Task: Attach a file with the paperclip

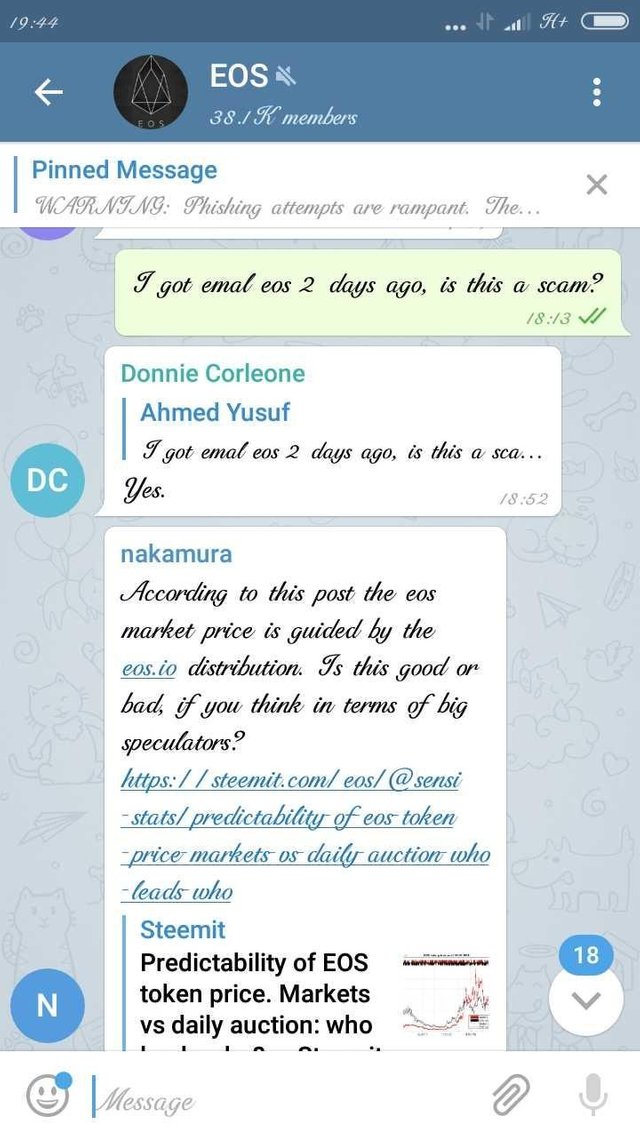Action: point(511,1097)
